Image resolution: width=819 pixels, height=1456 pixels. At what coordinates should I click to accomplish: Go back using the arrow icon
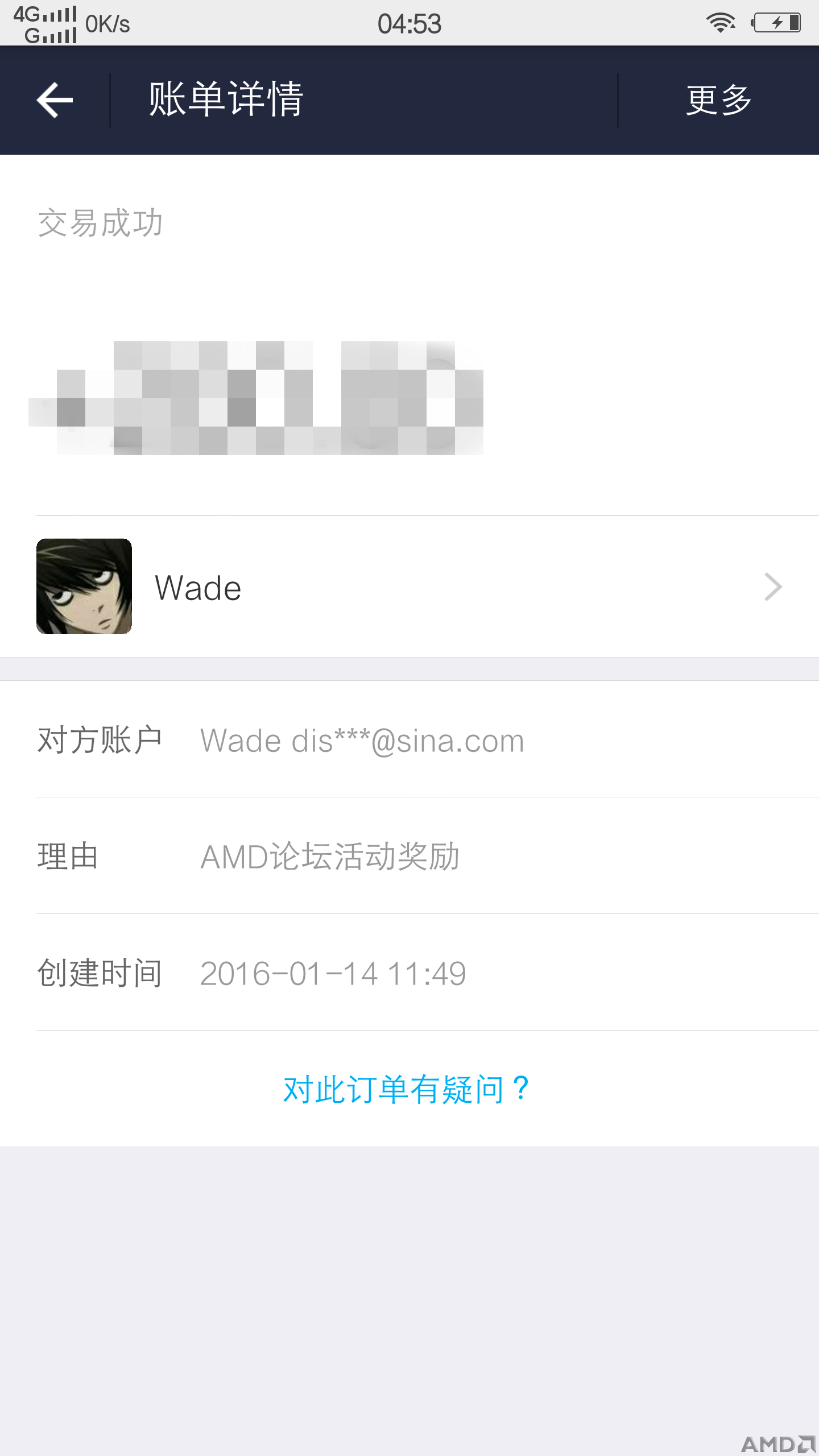pos(55,100)
